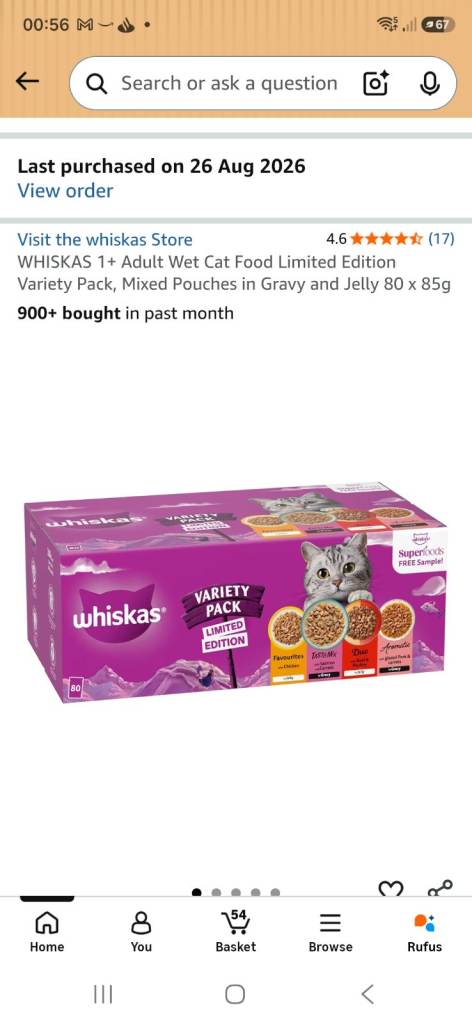This screenshot has height=1024, width=472.
Task: Open the Rufus assistant tab
Action: click(x=424, y=933)
